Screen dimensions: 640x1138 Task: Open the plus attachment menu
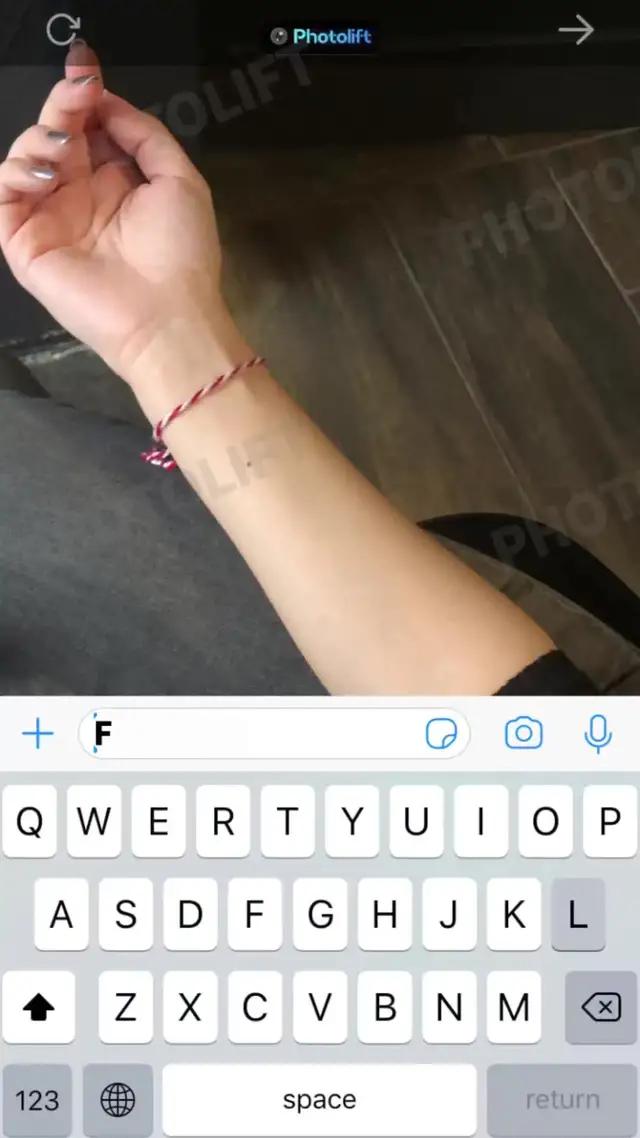coord(37,734)
